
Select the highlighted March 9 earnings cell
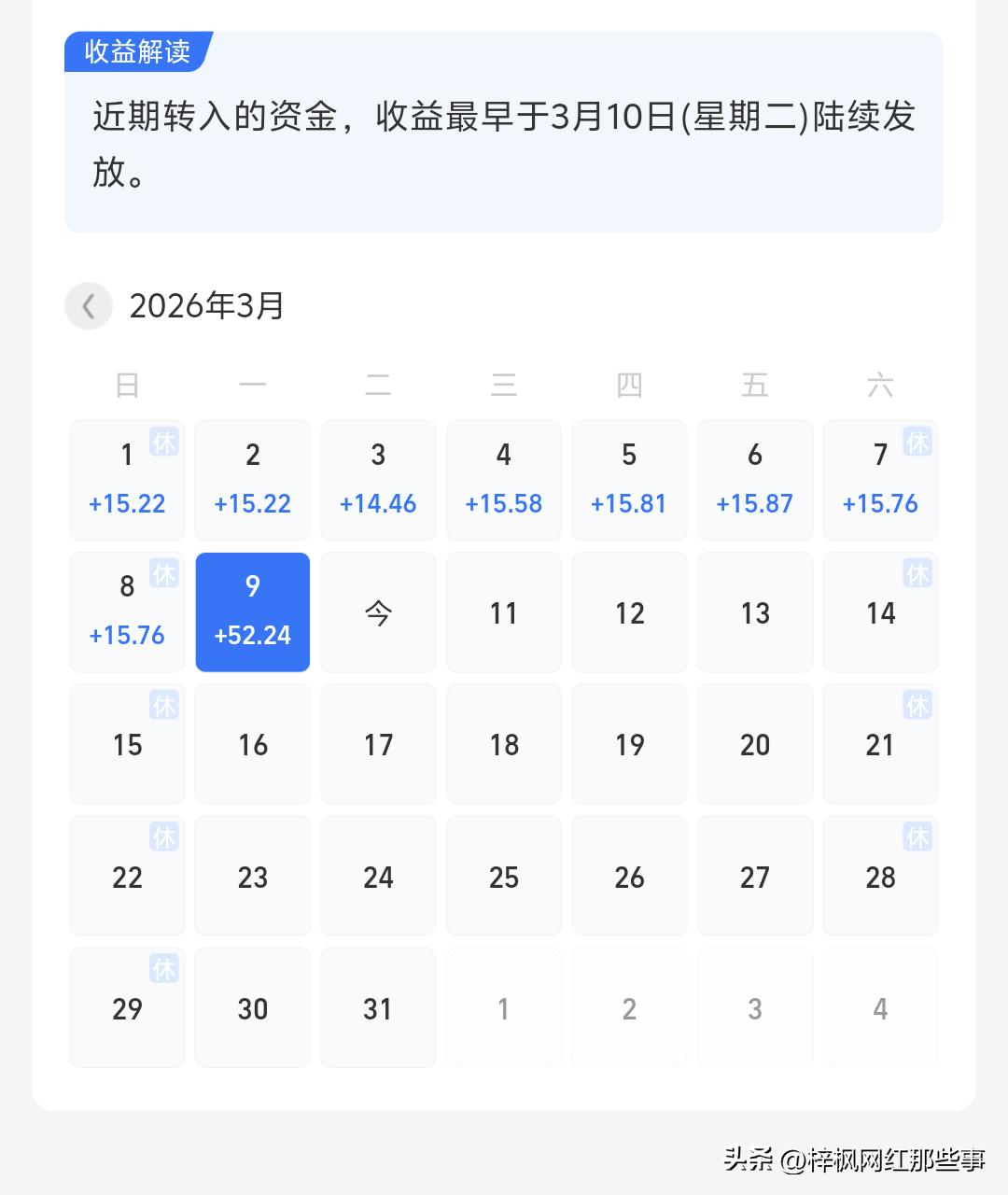point(252,612)
